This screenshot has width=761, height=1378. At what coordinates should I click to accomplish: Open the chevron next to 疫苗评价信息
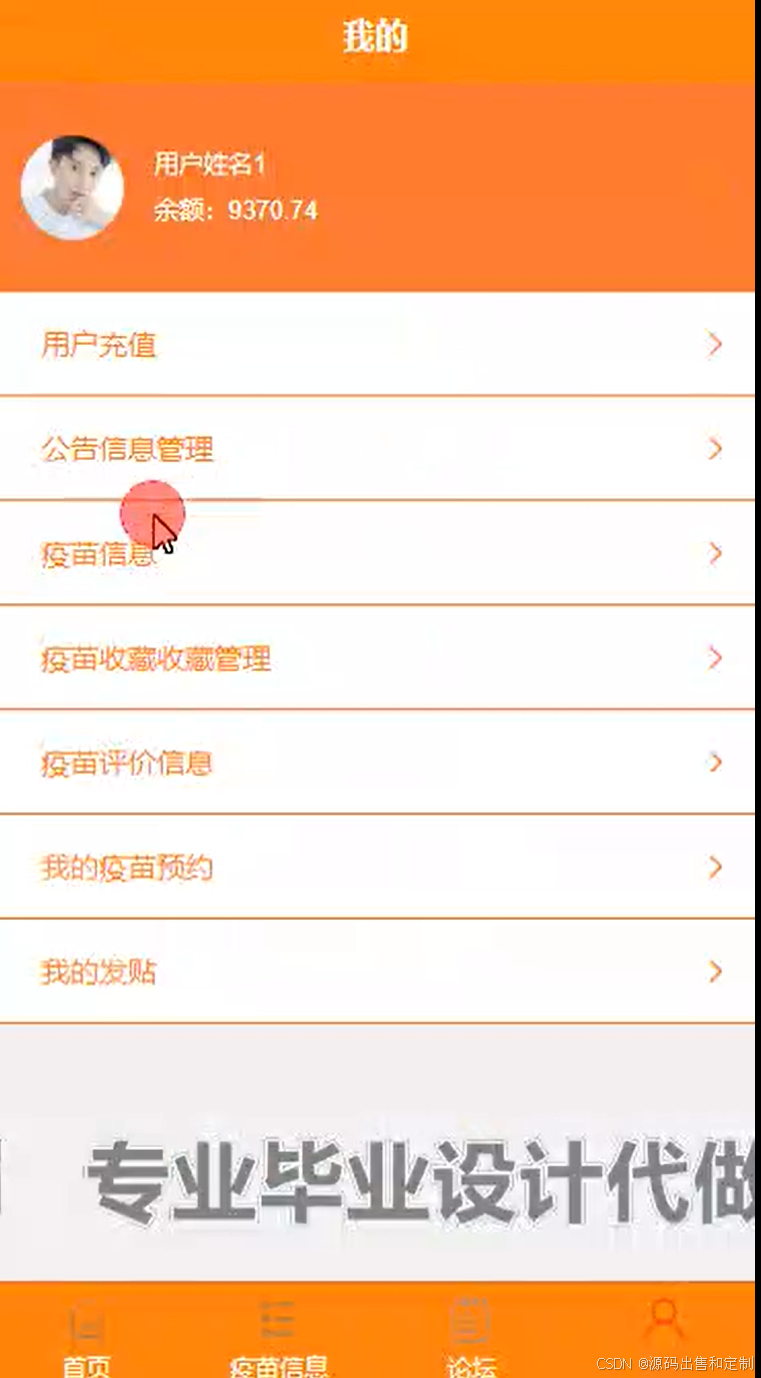point(714,762)
